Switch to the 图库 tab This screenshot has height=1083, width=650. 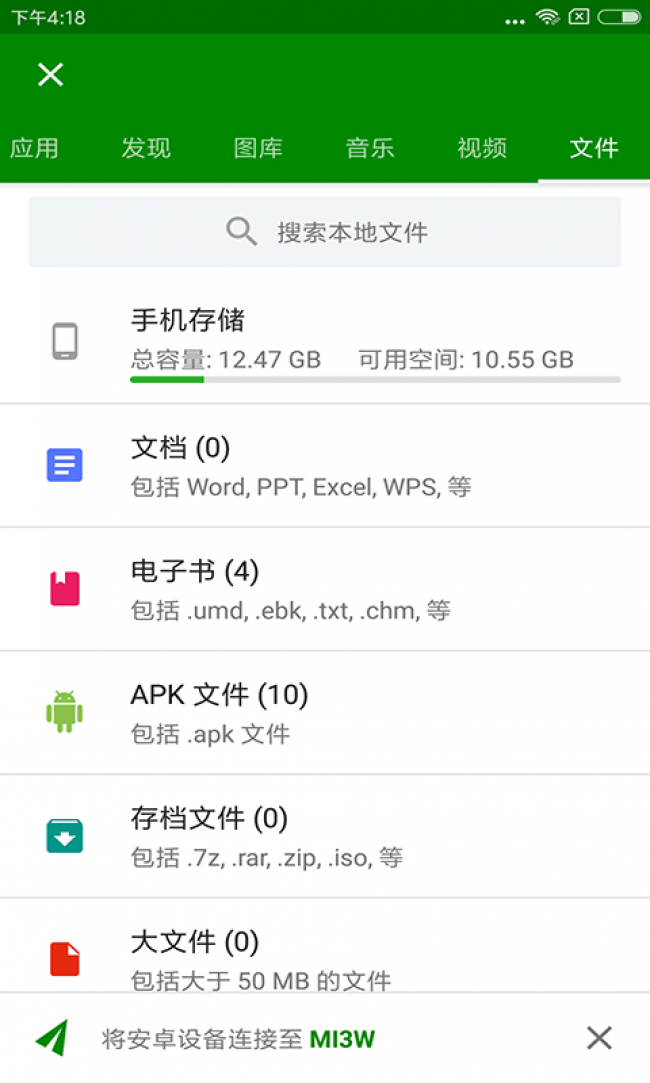pyautogui.click(x=258, y=148)
